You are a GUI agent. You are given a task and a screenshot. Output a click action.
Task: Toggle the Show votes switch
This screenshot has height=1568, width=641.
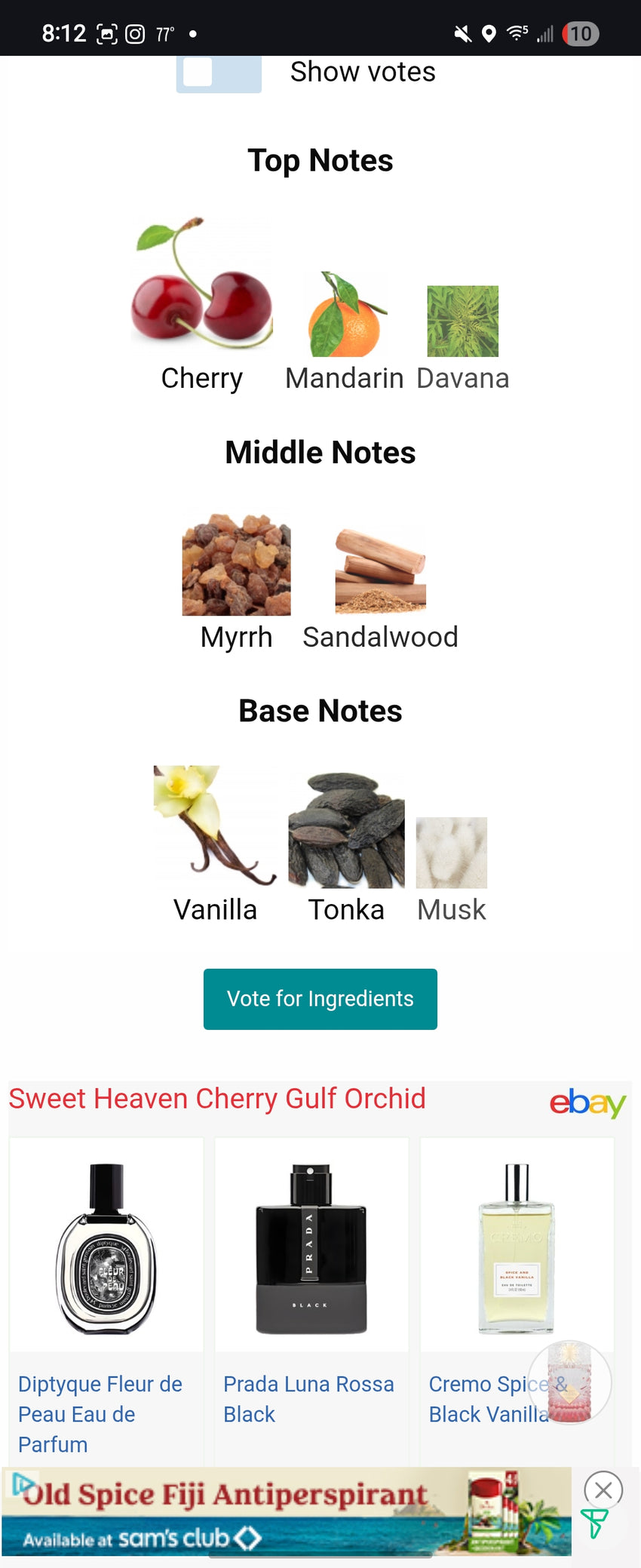pos(218,74)
